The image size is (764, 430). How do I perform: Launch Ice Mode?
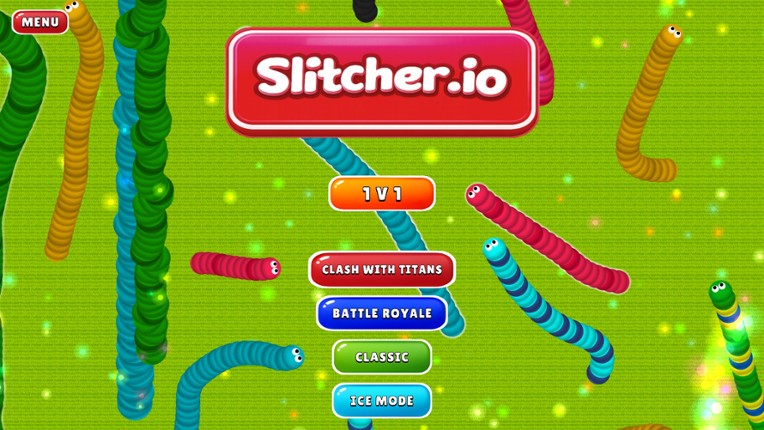click(382, 401)
